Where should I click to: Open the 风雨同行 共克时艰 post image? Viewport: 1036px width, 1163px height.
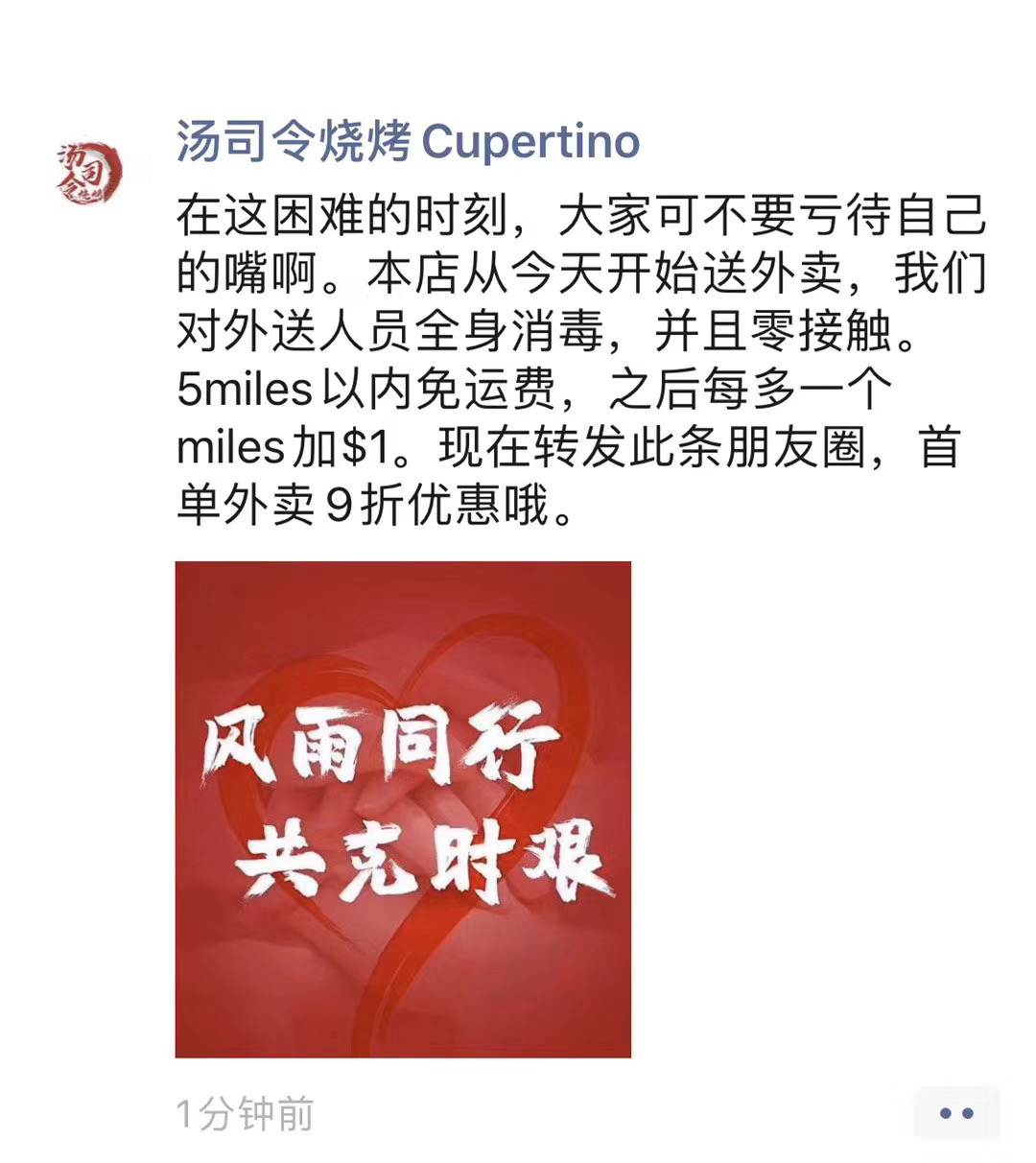(x=403, y=809)
